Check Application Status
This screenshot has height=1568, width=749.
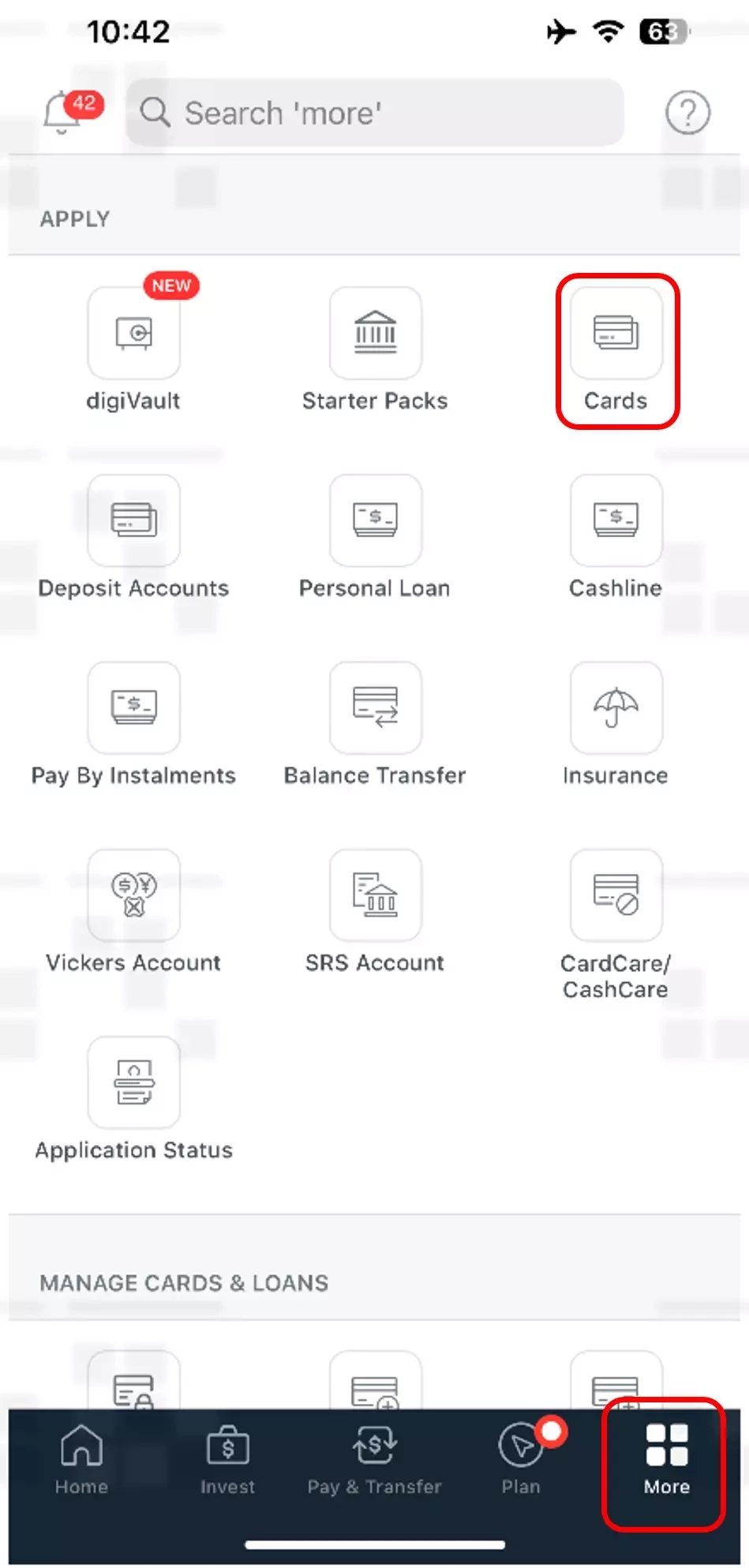pyautogui.click(x=133, y=1082)
